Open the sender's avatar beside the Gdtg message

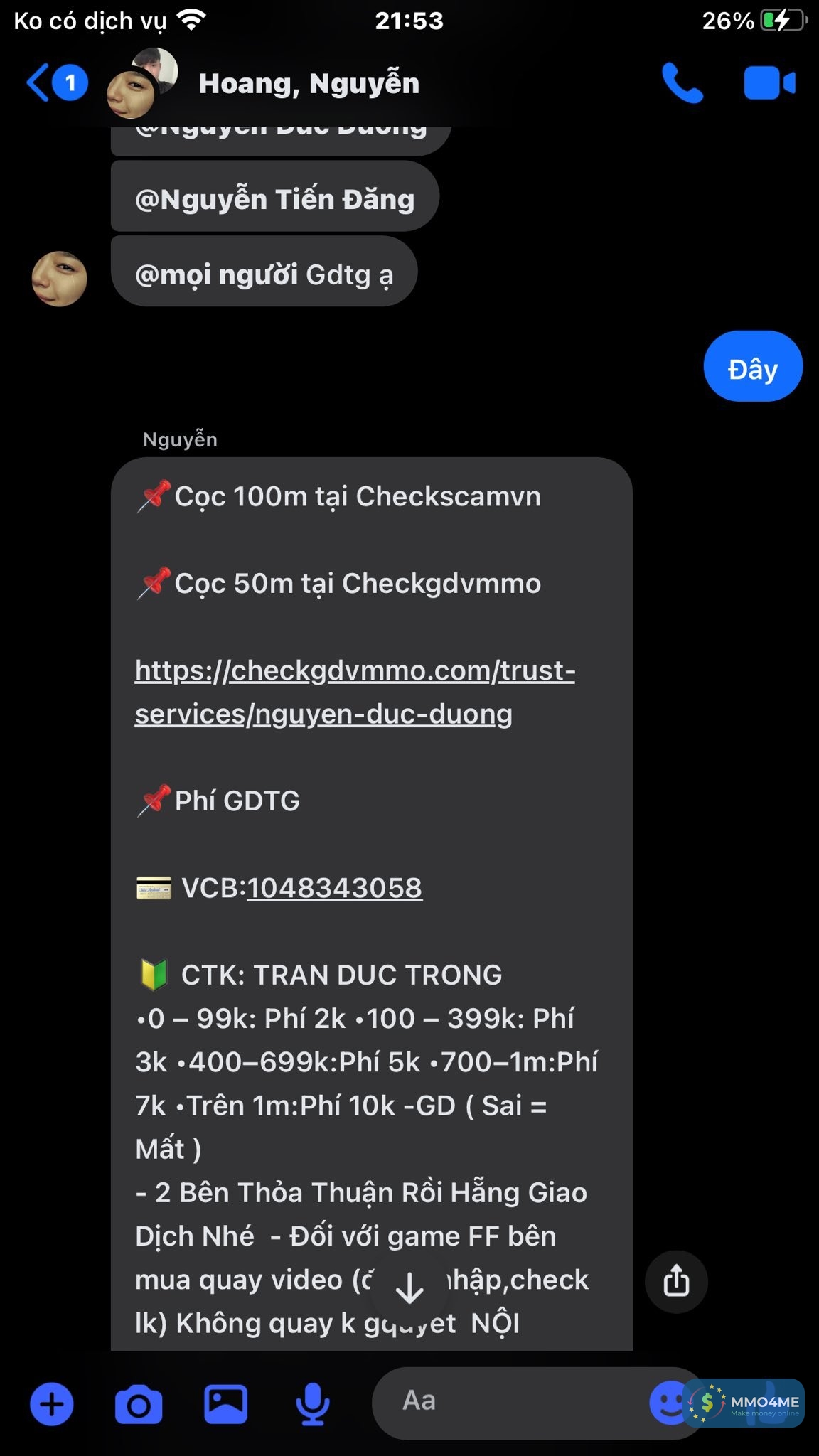click(x=59, y=279)
